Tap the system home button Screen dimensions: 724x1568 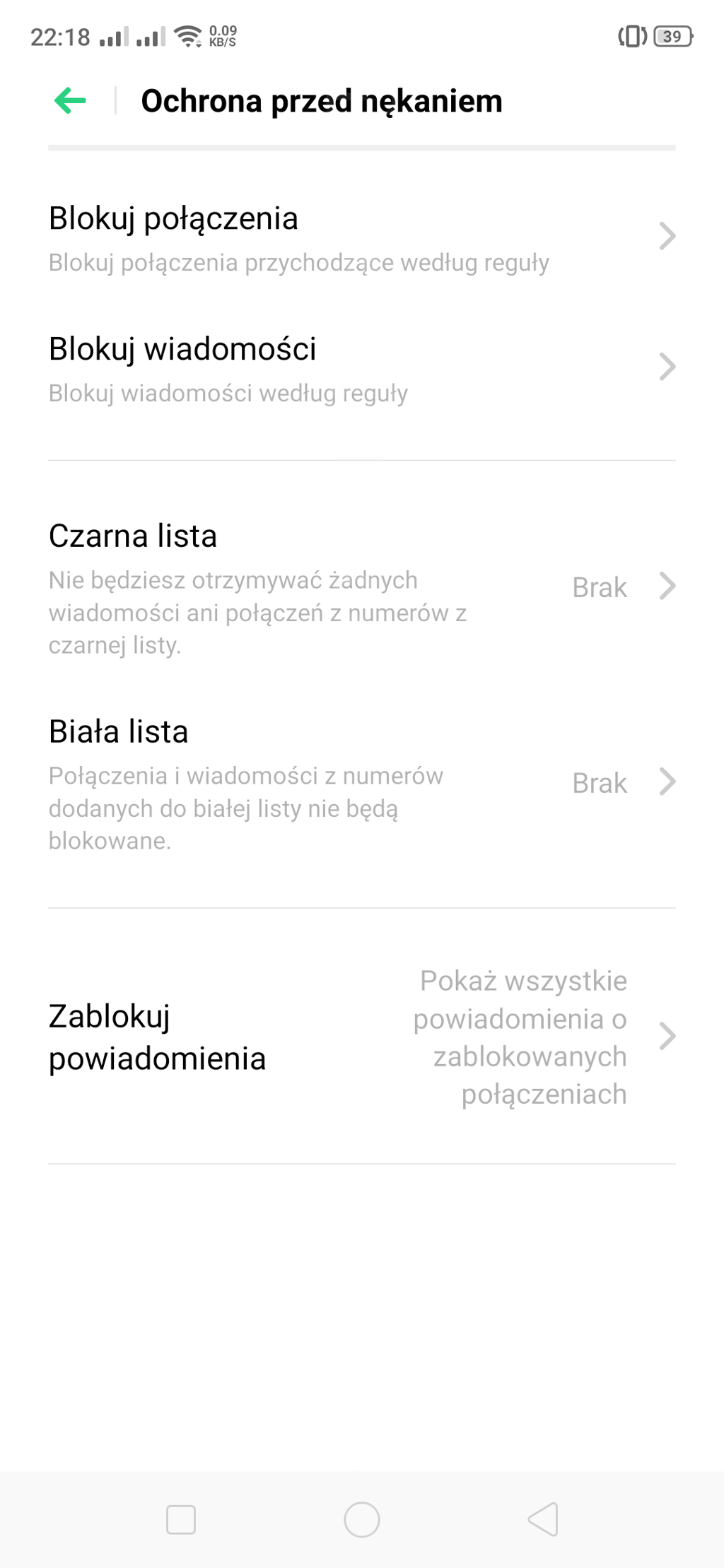click(x=362, y=1519)
